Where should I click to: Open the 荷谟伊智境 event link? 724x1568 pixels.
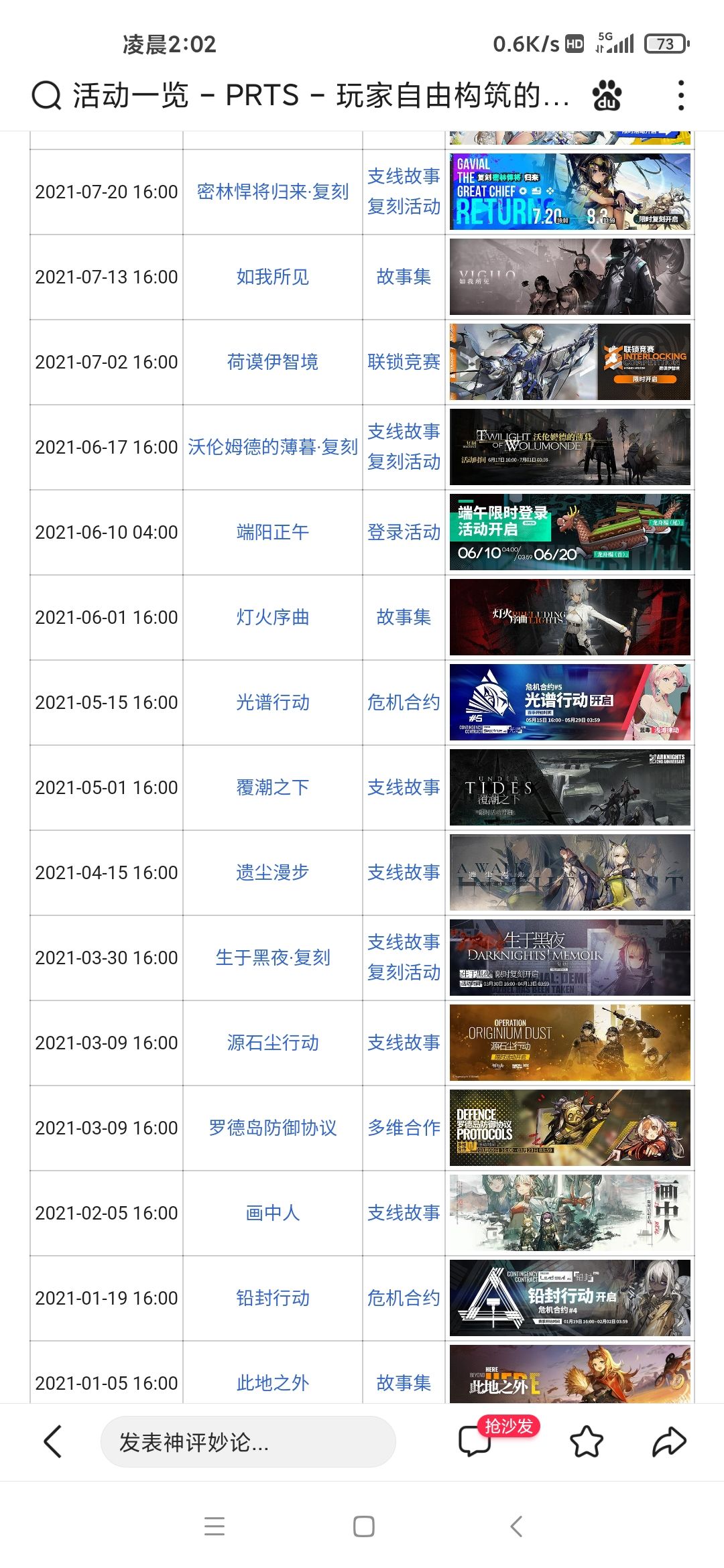click(x=273, y=362)
